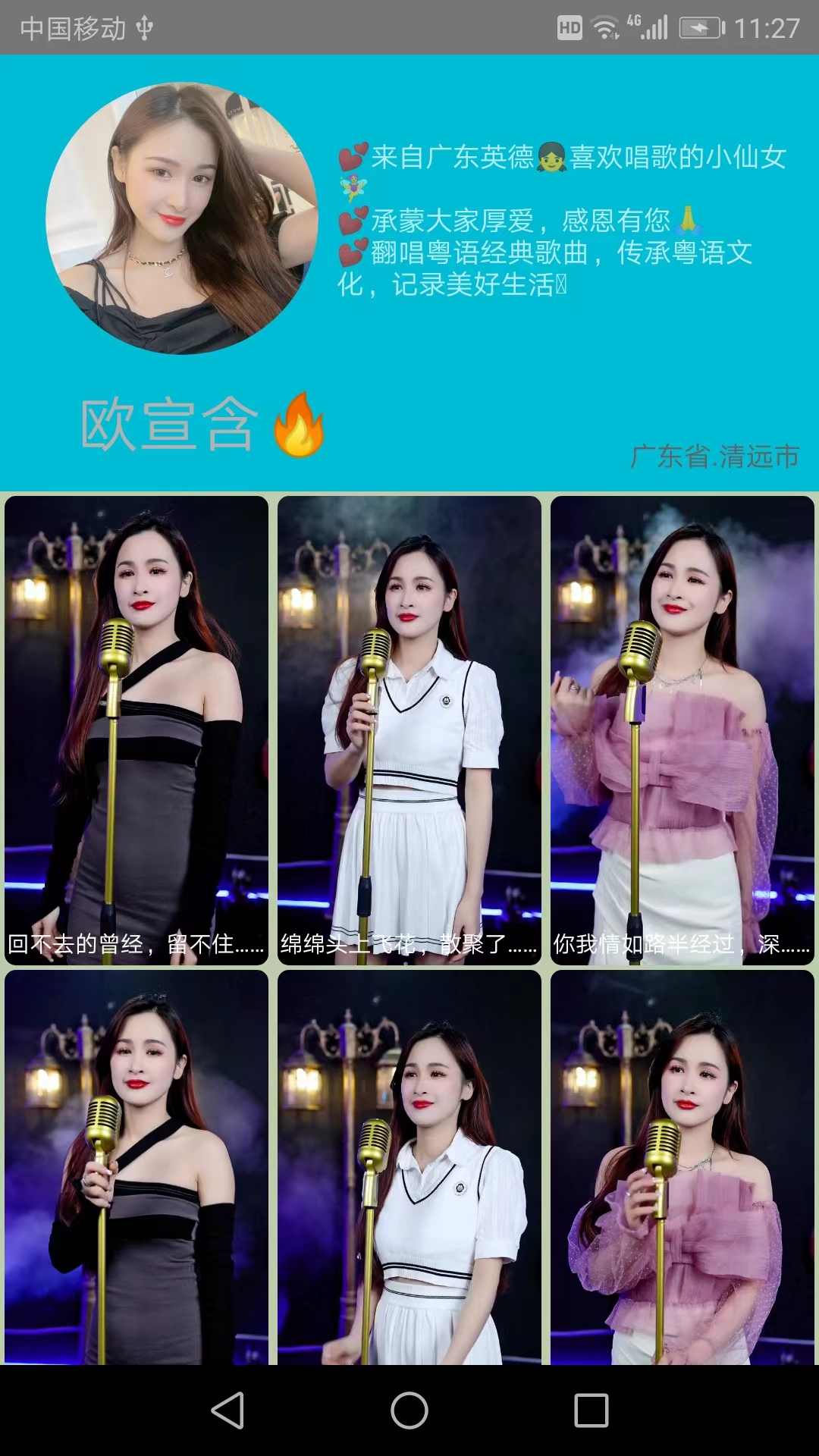Open the uncaptioned gray dress video tile
Viewport: 819px width, 1456px height.
pos(136,1168)
